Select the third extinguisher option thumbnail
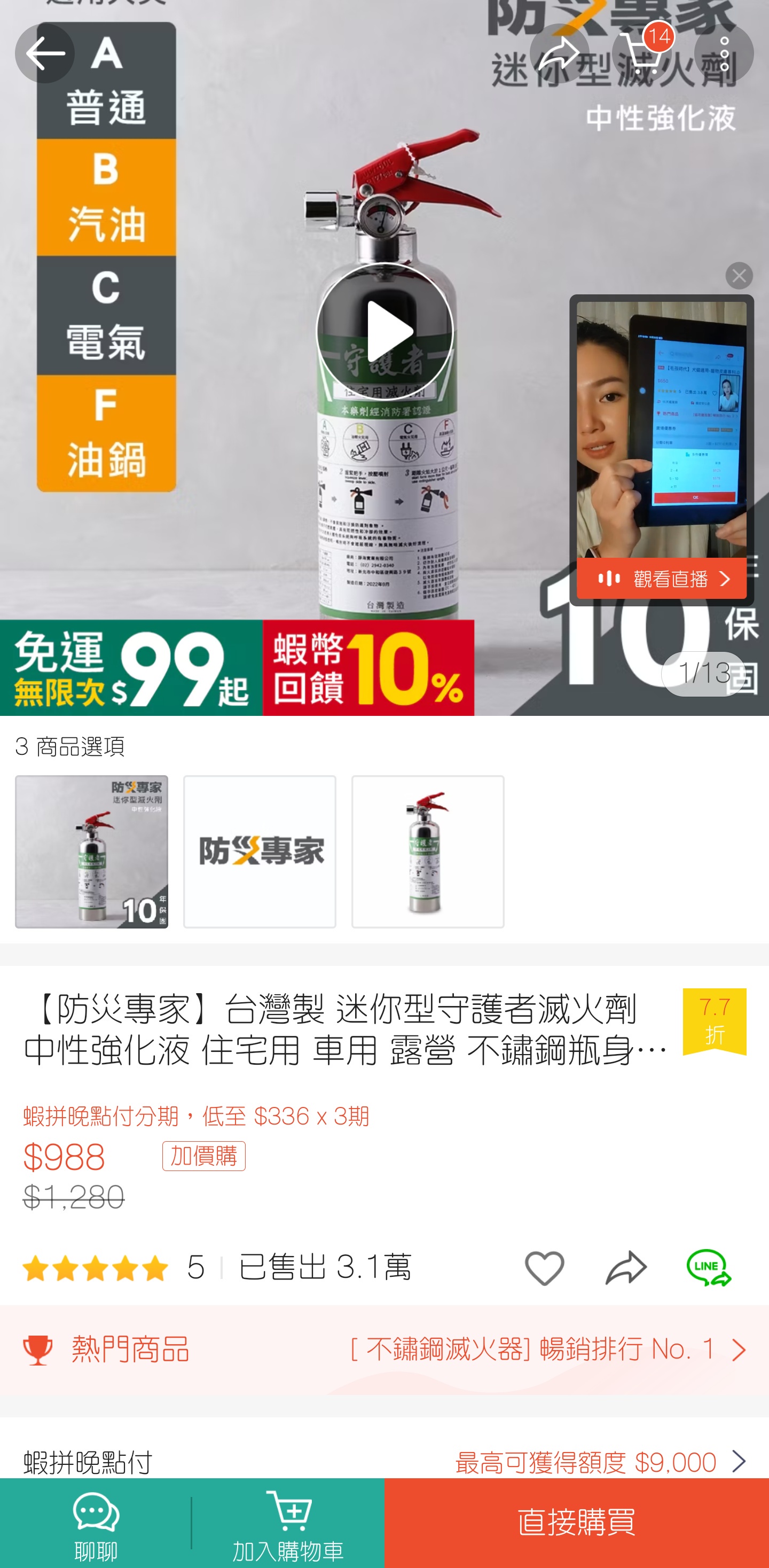The width and height of the screenshot is (769, 1568). pyautogui.click(x=428, y=851)
